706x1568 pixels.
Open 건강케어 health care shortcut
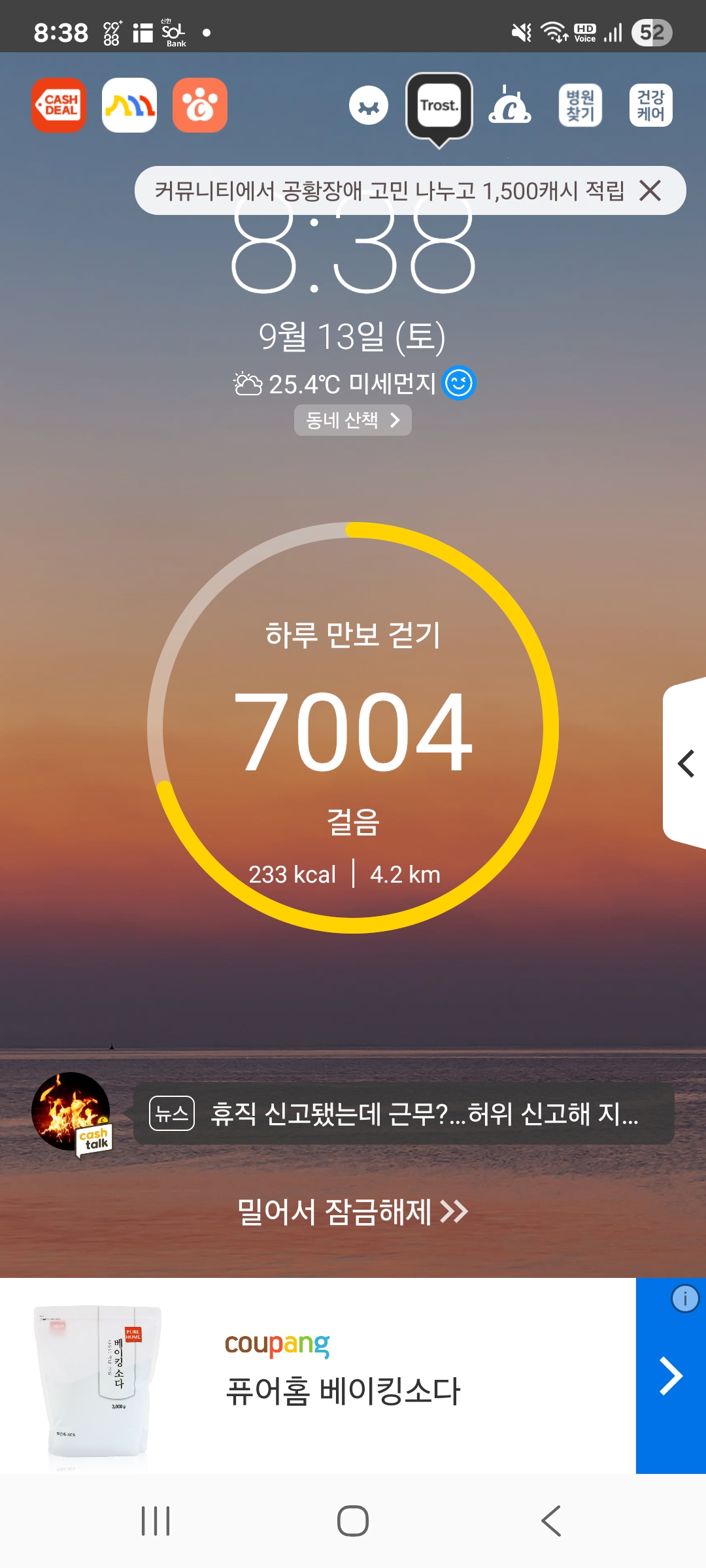(650, 105)
